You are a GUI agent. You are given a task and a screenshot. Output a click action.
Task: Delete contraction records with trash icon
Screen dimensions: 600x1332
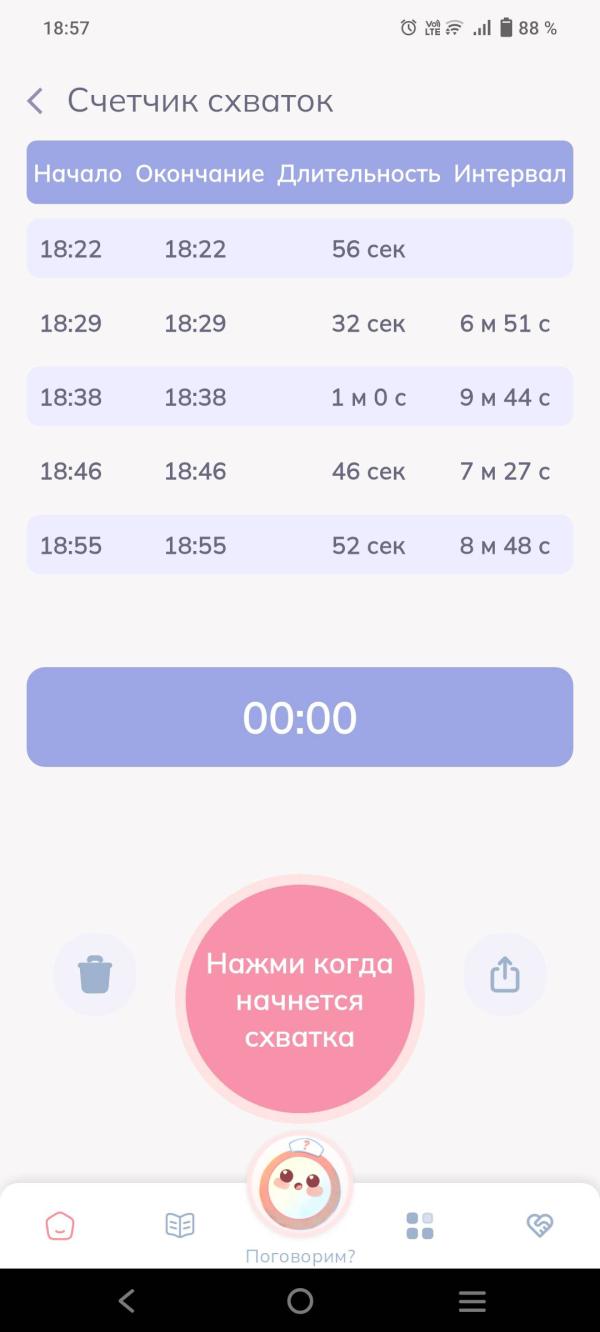[95, 974]
